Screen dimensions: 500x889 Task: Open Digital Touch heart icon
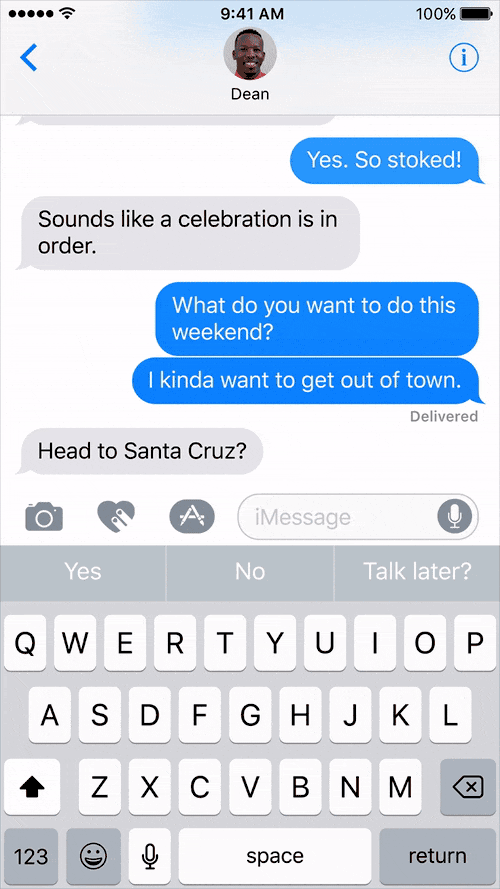click(x=116, y=517)
